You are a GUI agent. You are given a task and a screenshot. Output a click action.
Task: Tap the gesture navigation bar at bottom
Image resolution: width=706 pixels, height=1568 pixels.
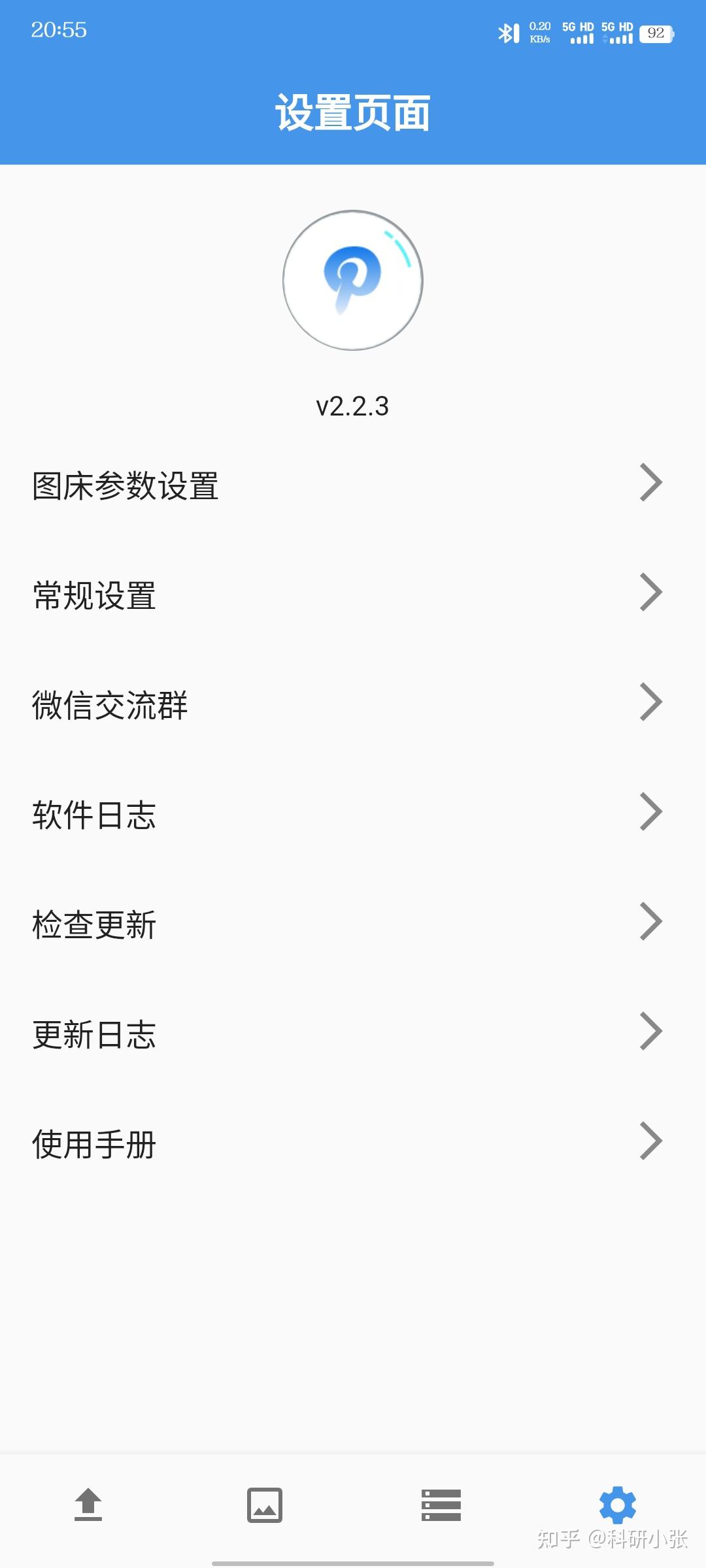pos(353,1560)
